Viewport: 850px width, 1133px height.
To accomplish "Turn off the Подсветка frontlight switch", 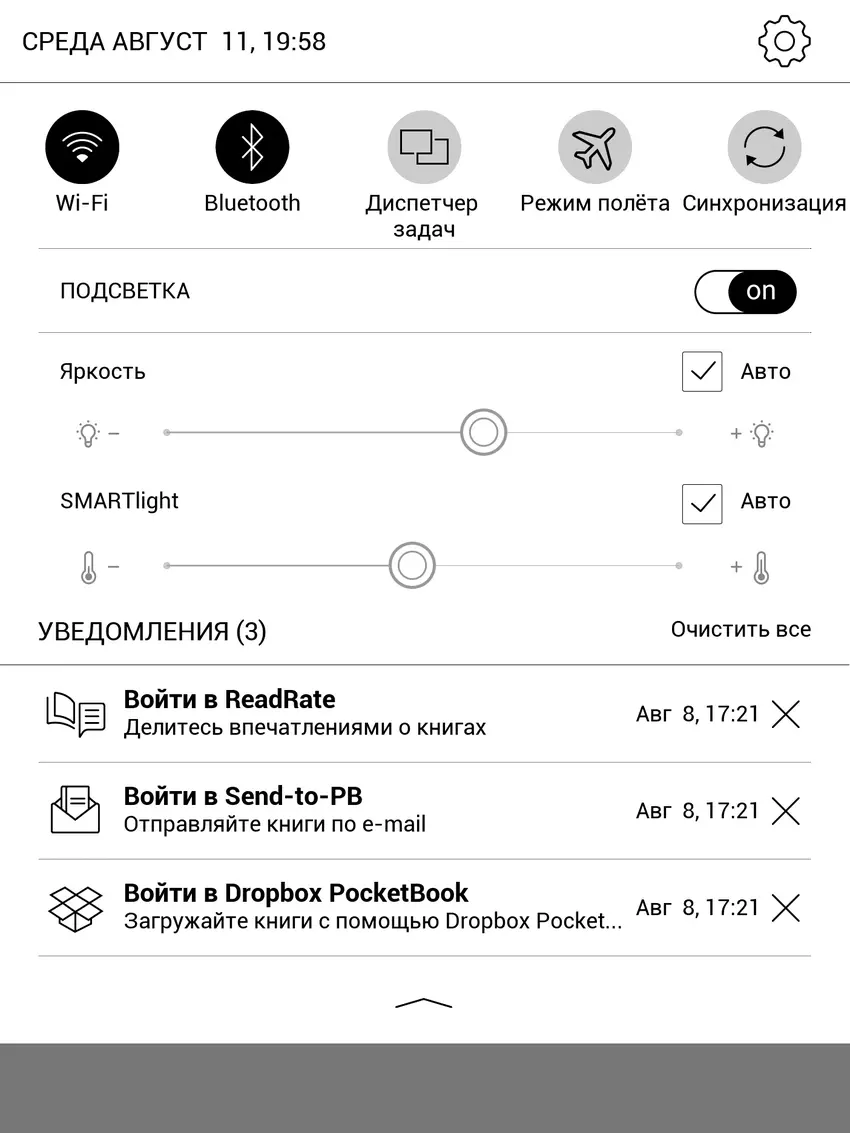I will [x=746, y=292].
